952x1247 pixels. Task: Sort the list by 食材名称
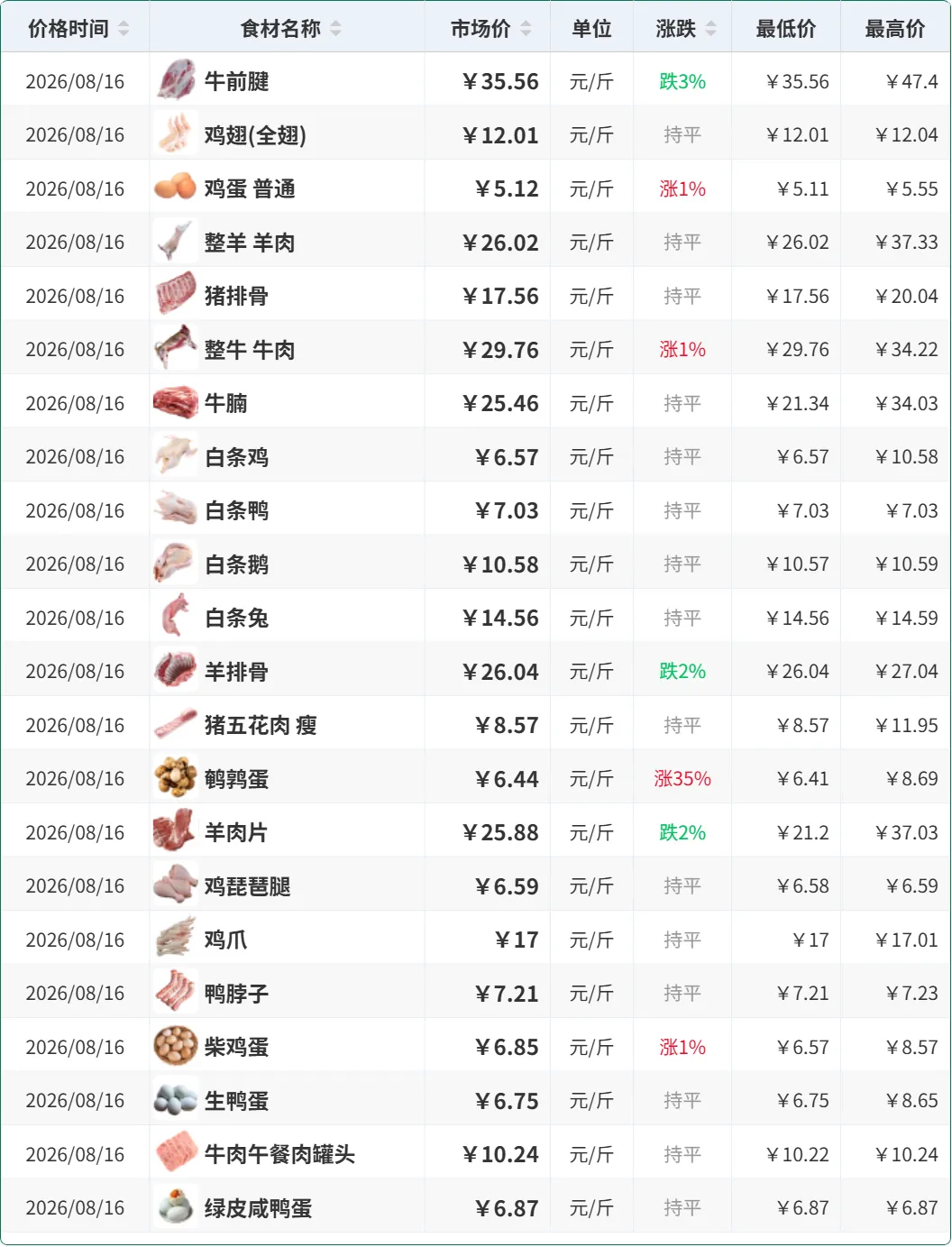pyautogui.click(x=335, y=29)
